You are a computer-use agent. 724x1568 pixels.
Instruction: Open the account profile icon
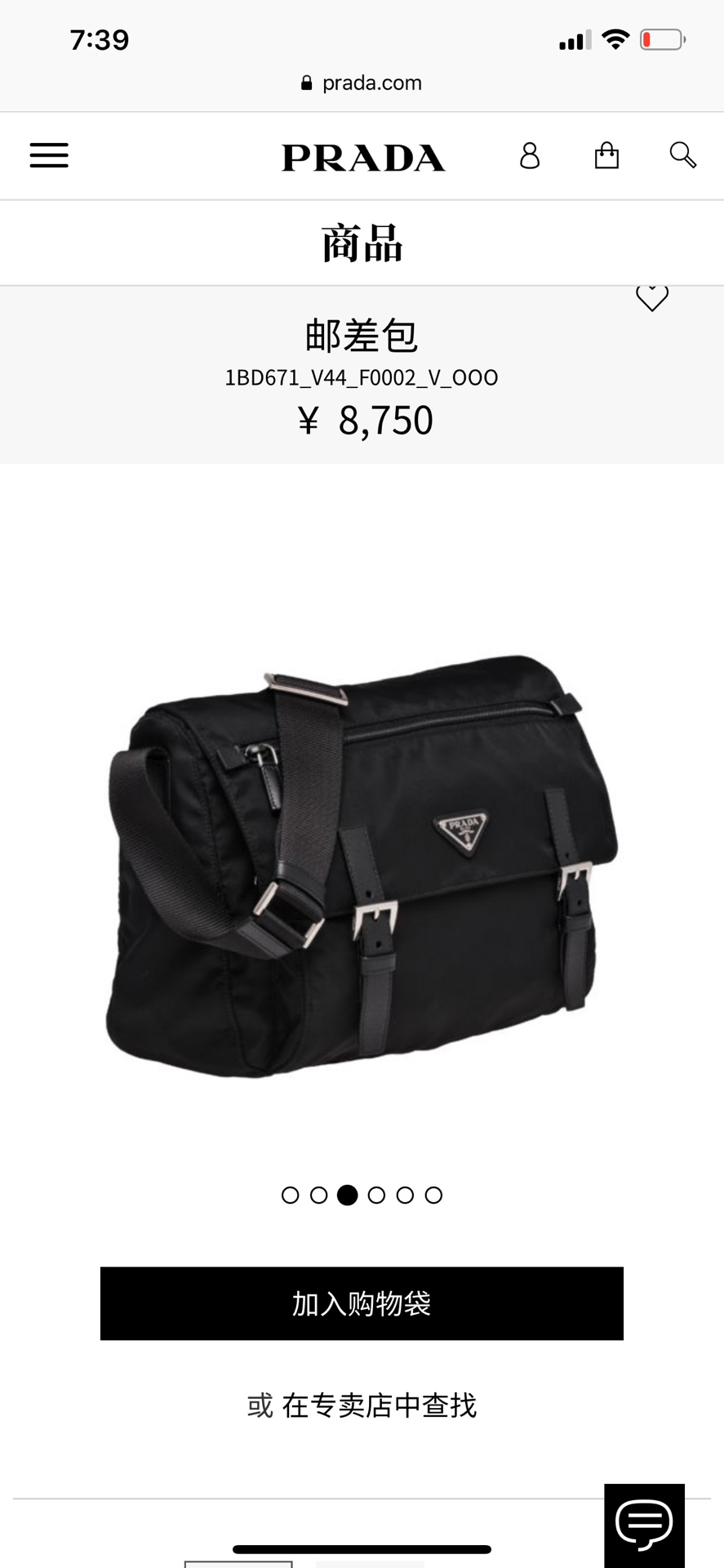coord(530,155)
